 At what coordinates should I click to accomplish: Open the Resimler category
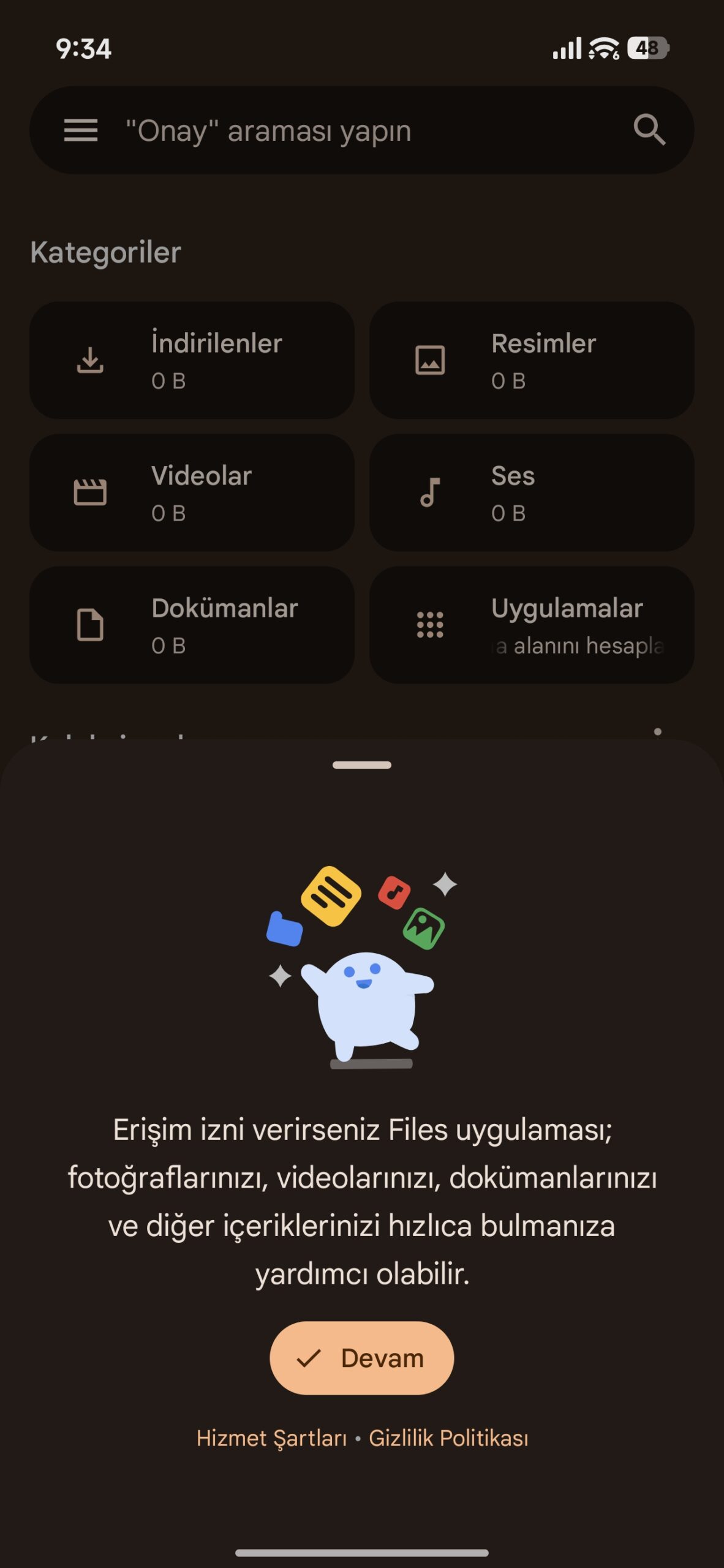click(x=531, y=360)
